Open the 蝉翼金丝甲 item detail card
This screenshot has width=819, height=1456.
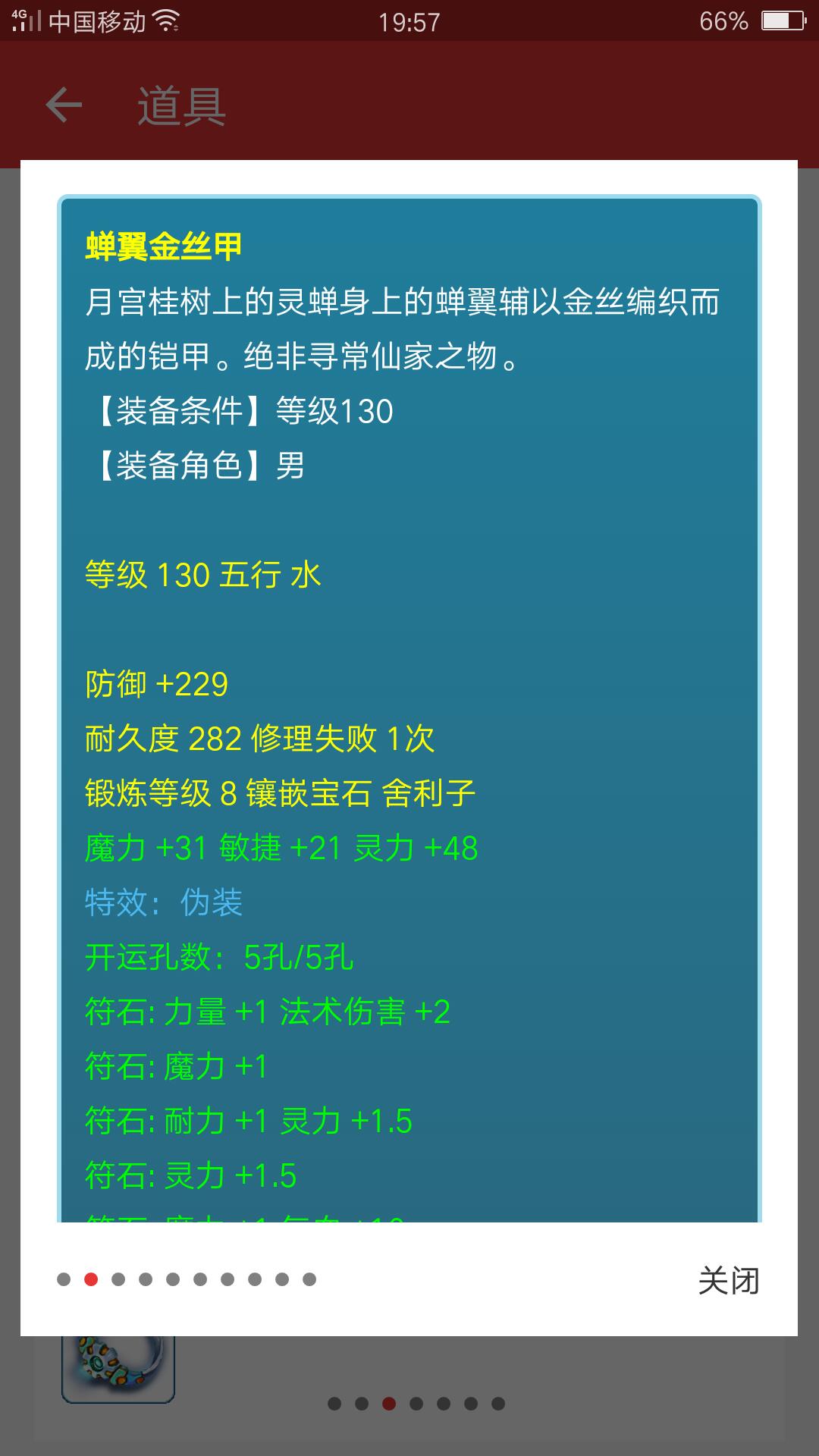pos(409,682)
